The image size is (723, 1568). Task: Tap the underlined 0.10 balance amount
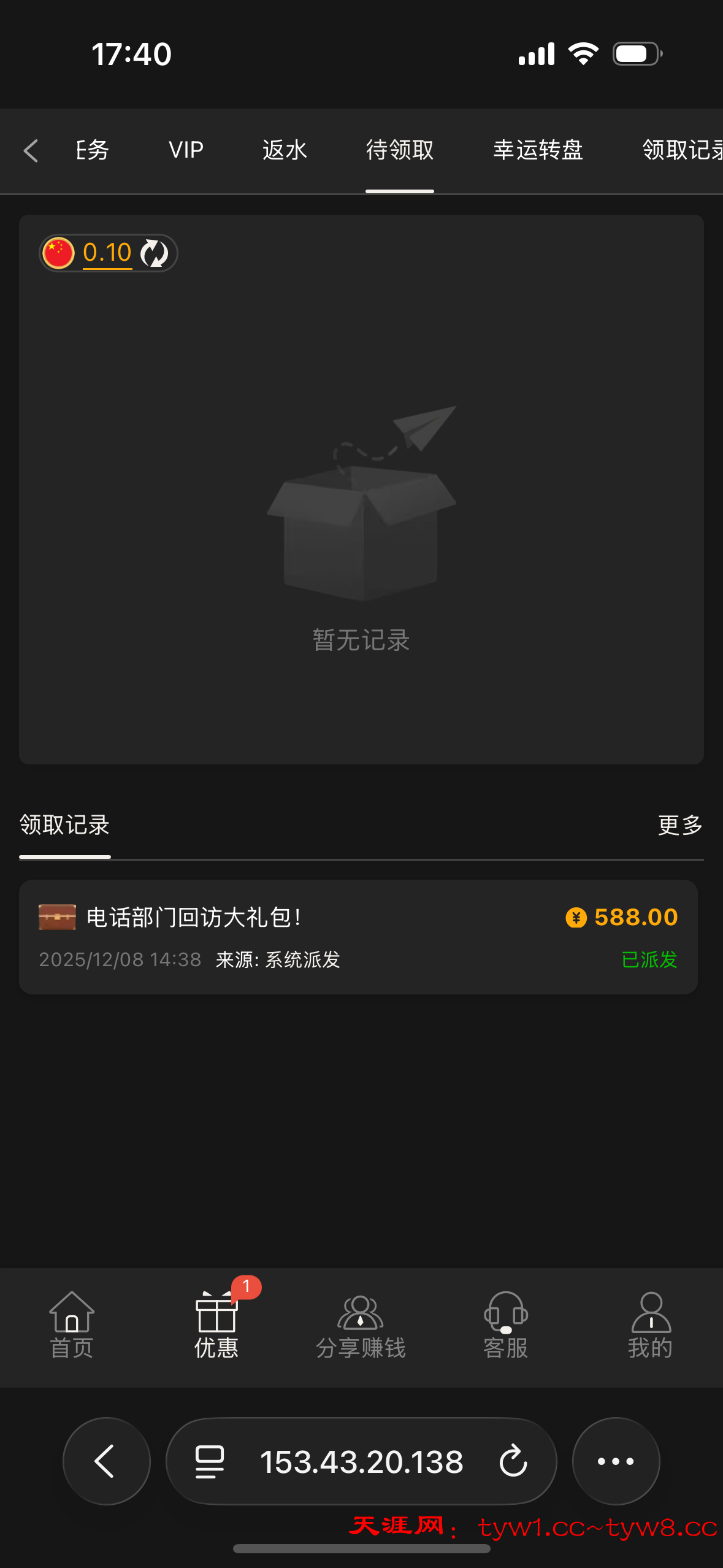click(x=107, y=252)
